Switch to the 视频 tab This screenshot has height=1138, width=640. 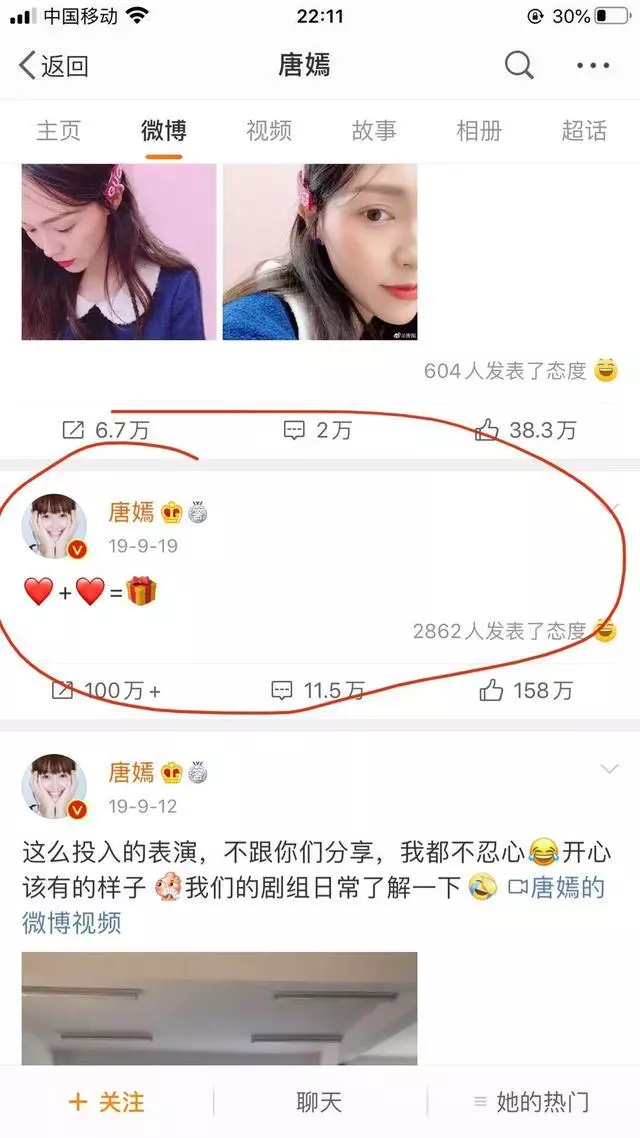click(x=268, y=130)
